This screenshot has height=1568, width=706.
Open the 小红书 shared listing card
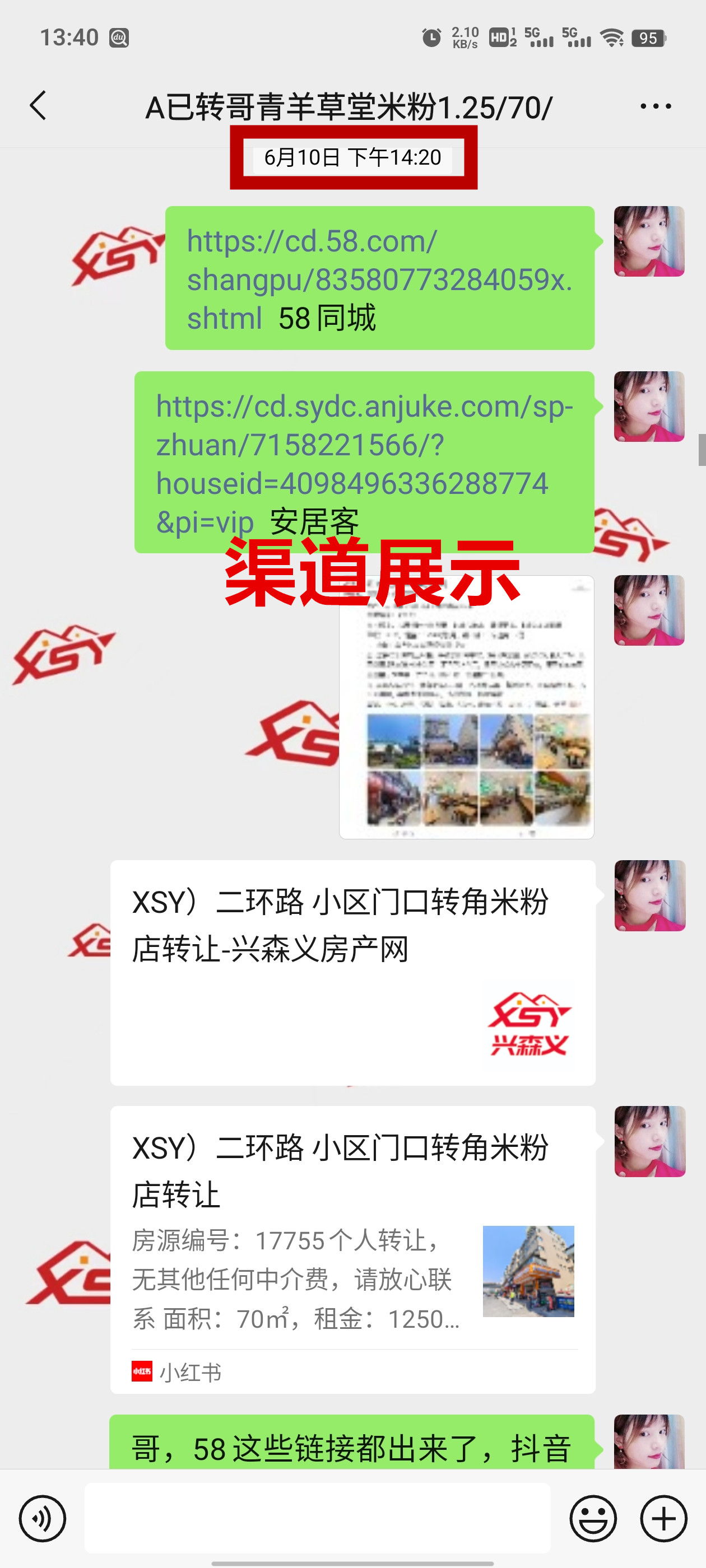(x=352, y=1249)
